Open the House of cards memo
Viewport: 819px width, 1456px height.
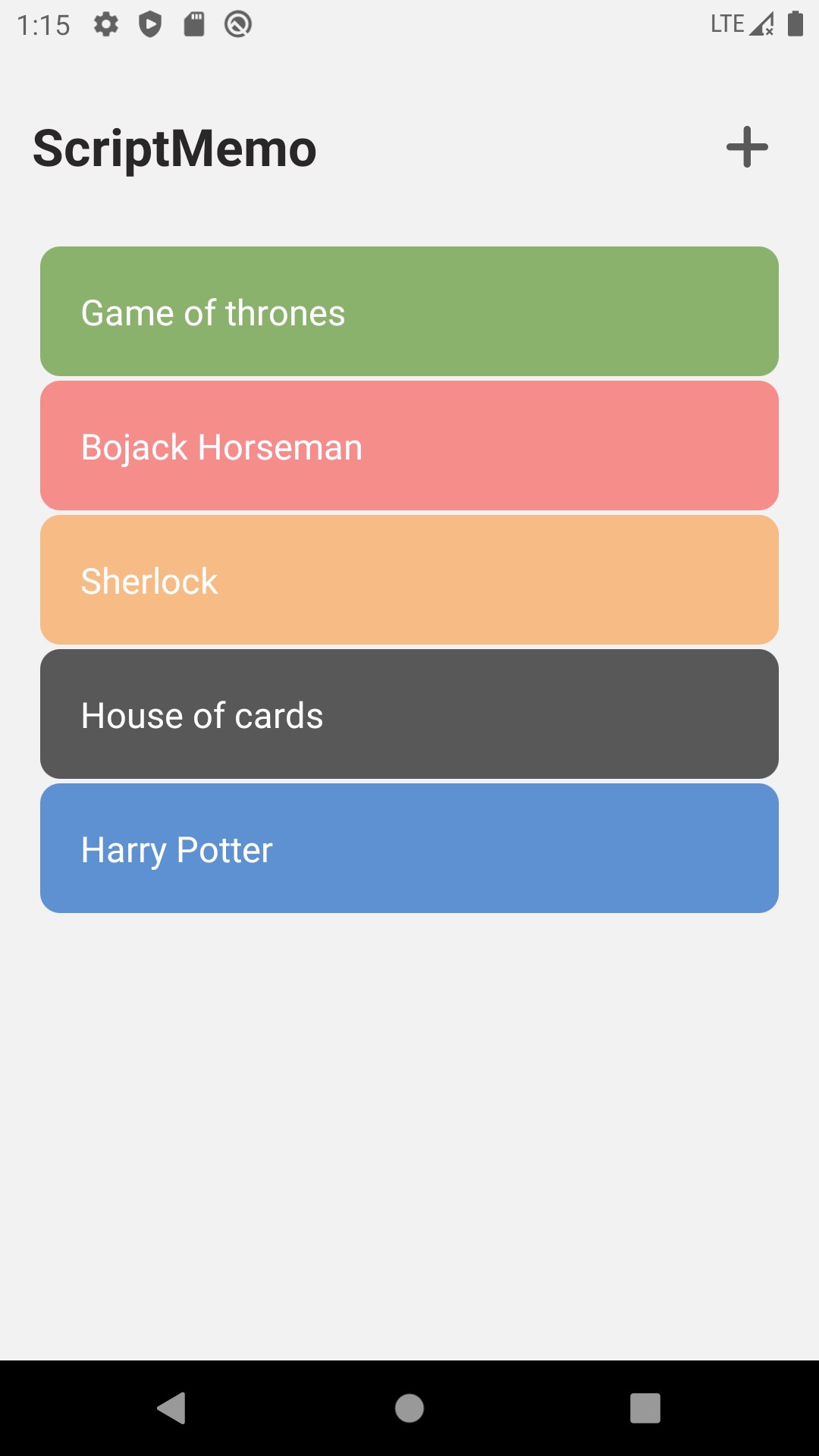pos(409,714)
